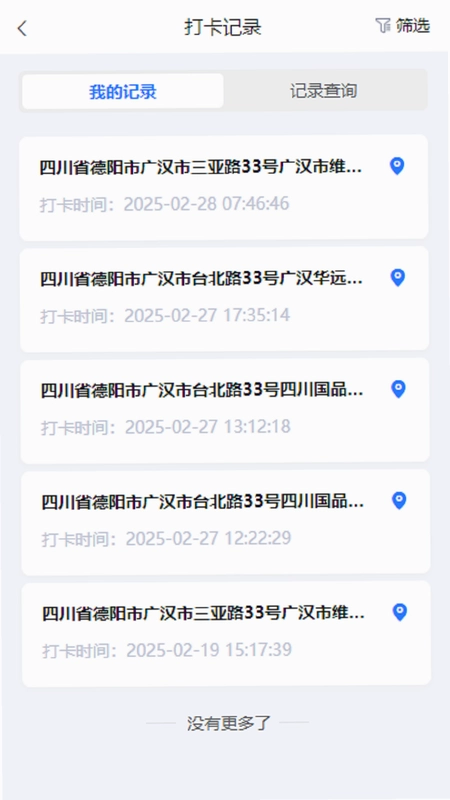The image size is (450, 800).
Task: View map location for the 15:17:39 record
Action: (x=399, y=612)
